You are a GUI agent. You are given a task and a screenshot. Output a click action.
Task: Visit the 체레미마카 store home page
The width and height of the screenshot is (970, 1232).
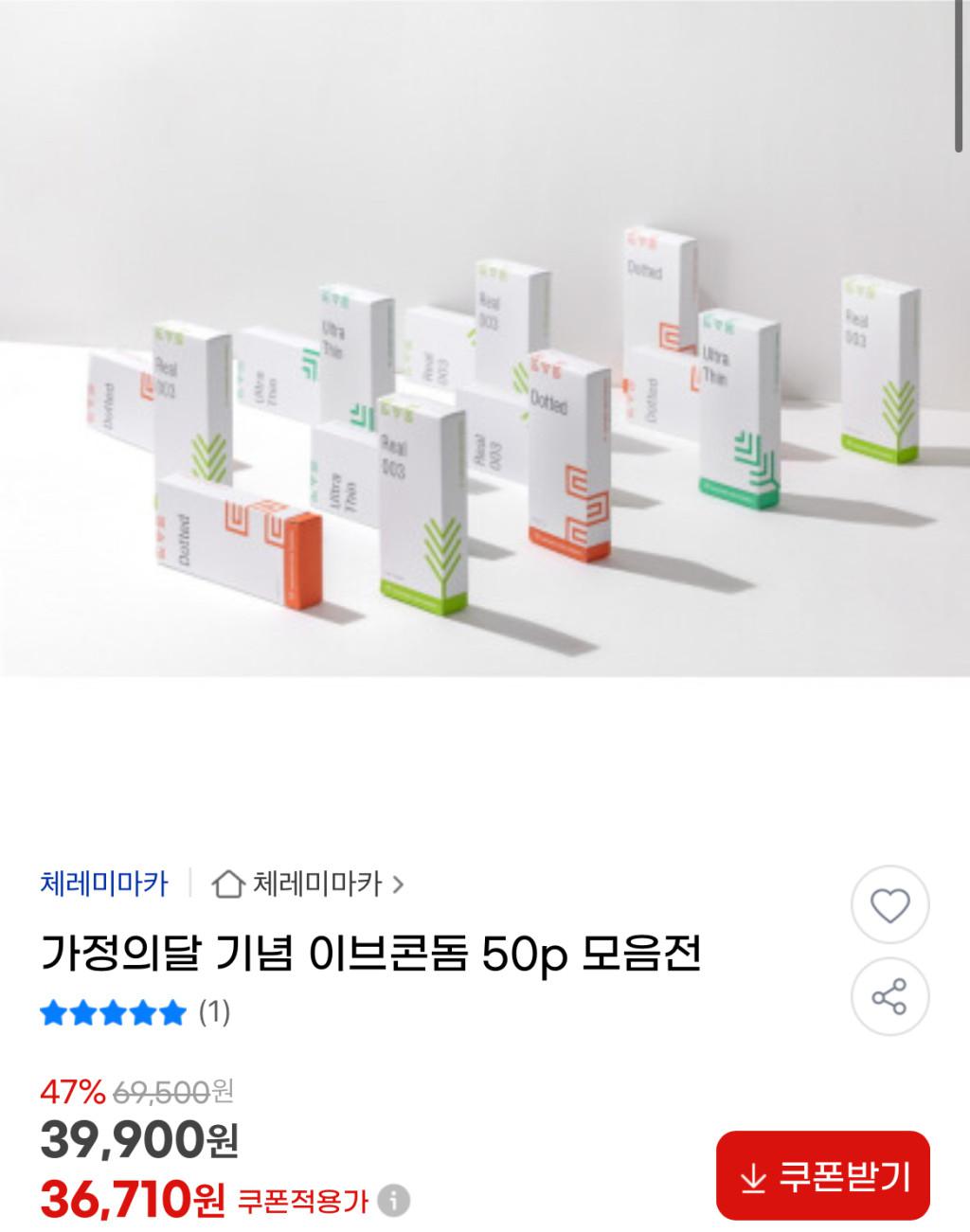[309, 884]
